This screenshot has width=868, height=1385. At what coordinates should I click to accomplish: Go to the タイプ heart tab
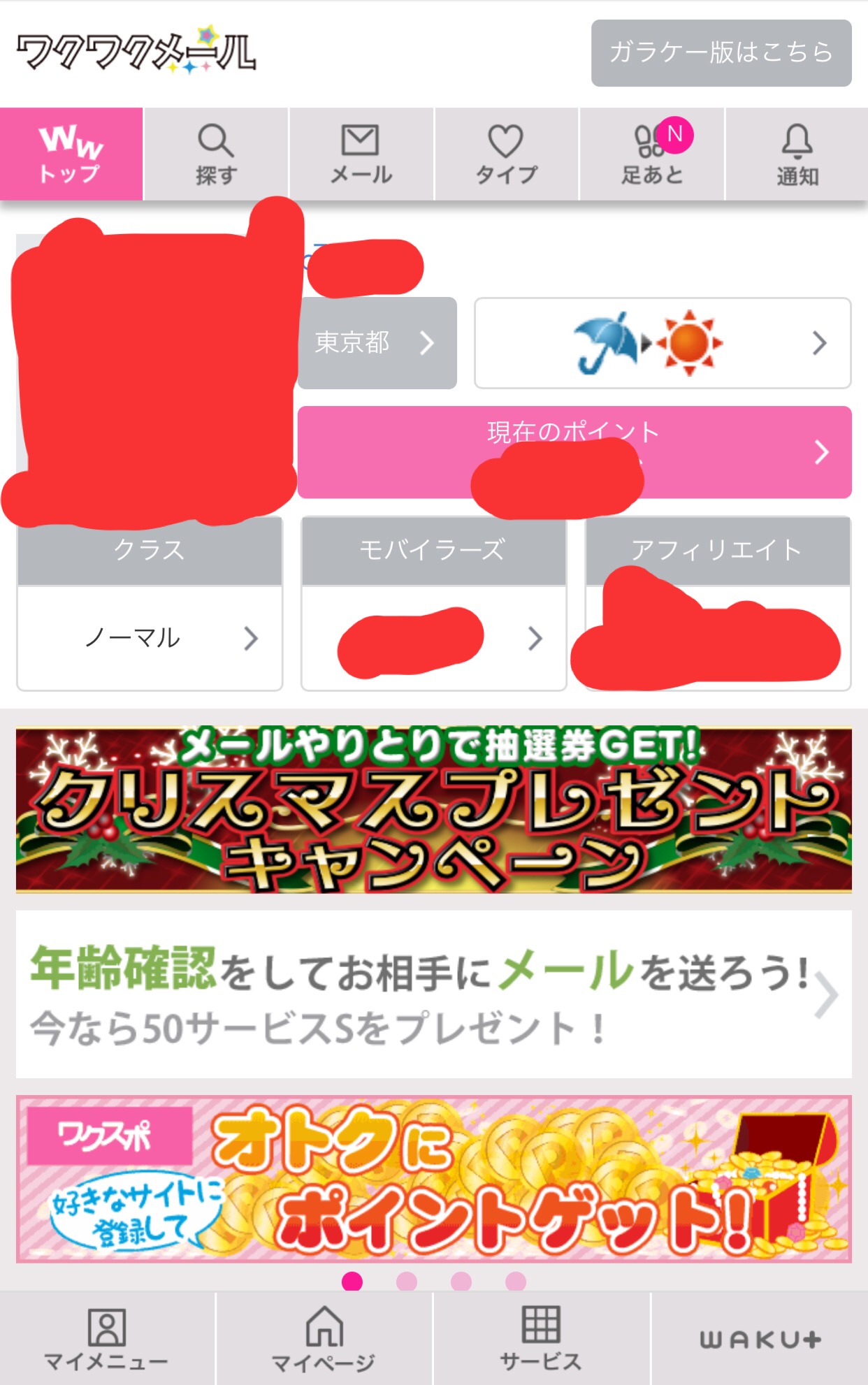[x=507, y=154]
